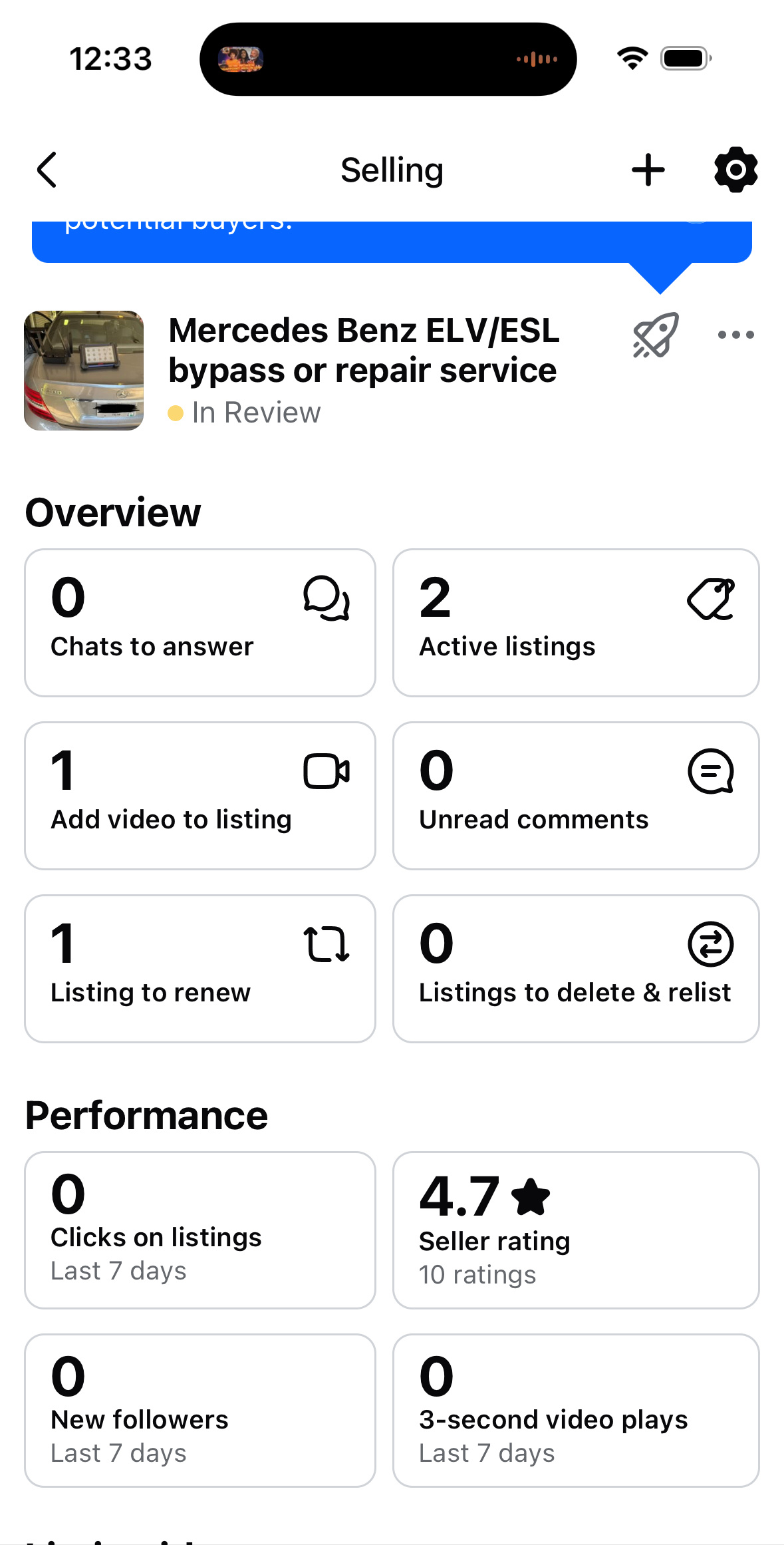Create a new listing with plus icon
This screenshot has width=784, height=1545.
click(x=648, y=170)
